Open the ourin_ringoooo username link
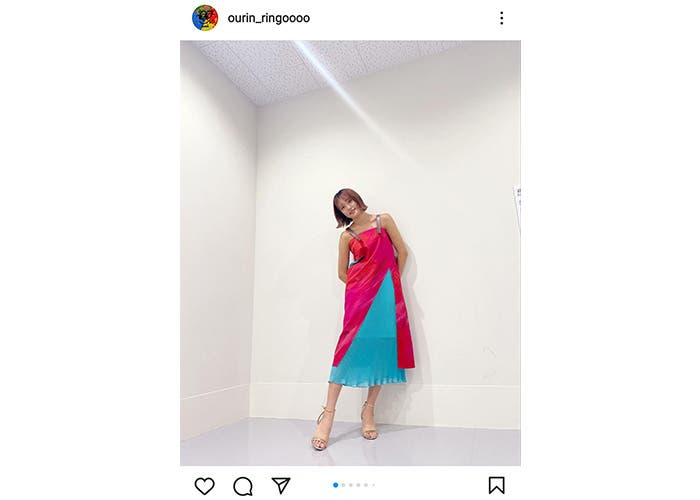 268,18
